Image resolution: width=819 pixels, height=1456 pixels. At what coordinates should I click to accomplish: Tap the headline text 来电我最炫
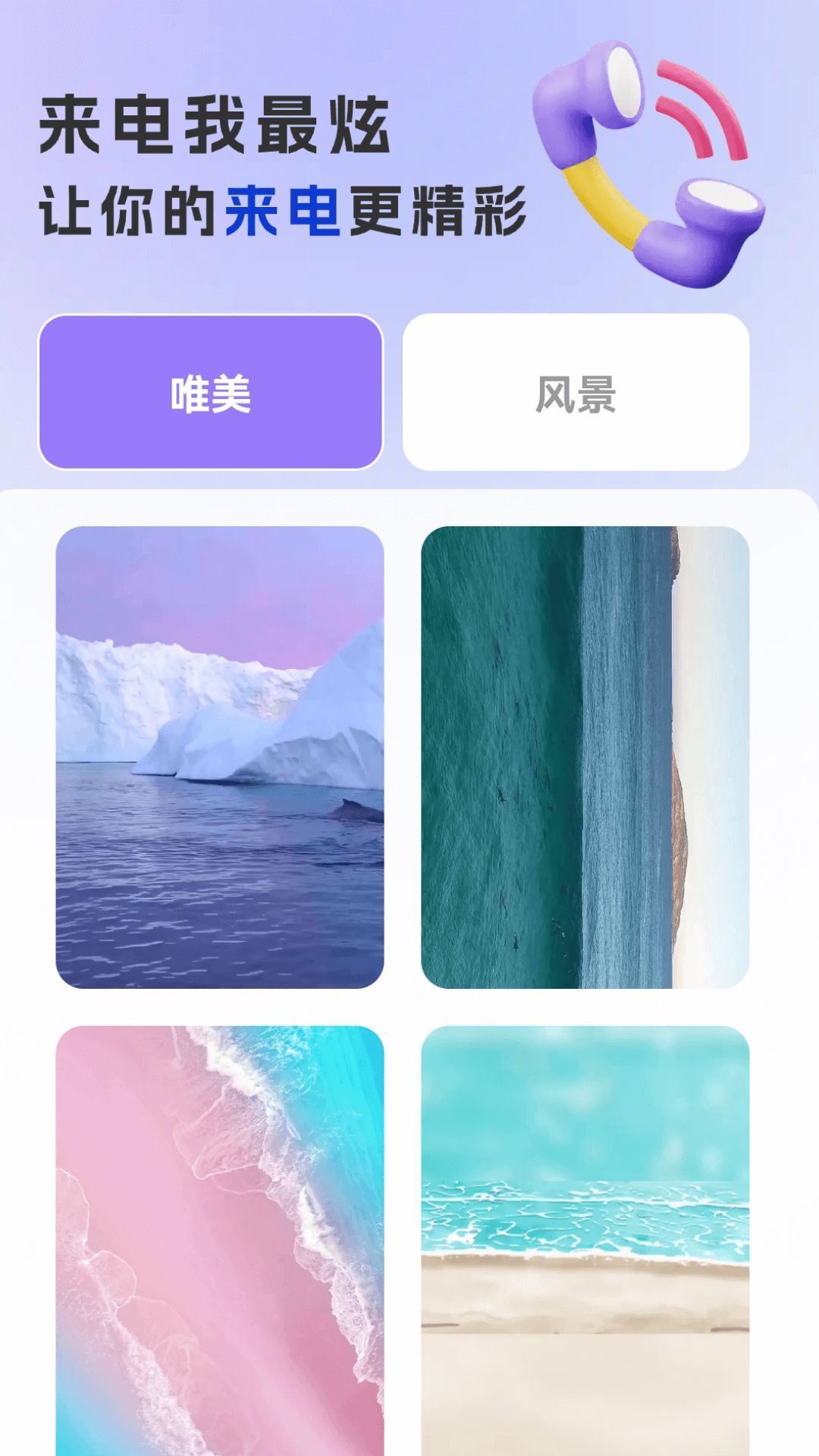coord(216,129)
